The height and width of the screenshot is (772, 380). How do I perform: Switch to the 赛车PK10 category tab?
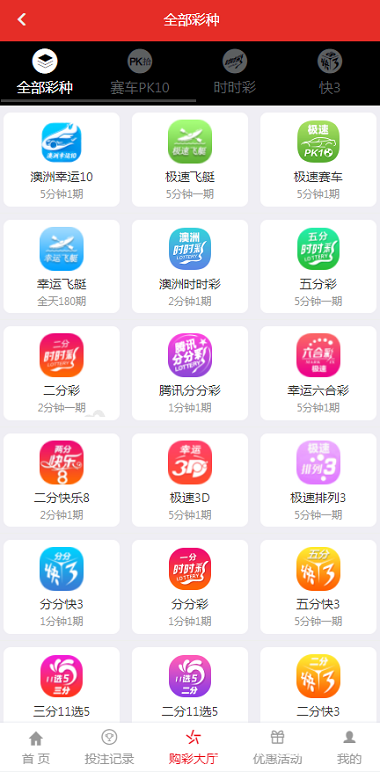click(x=140, y=73)
